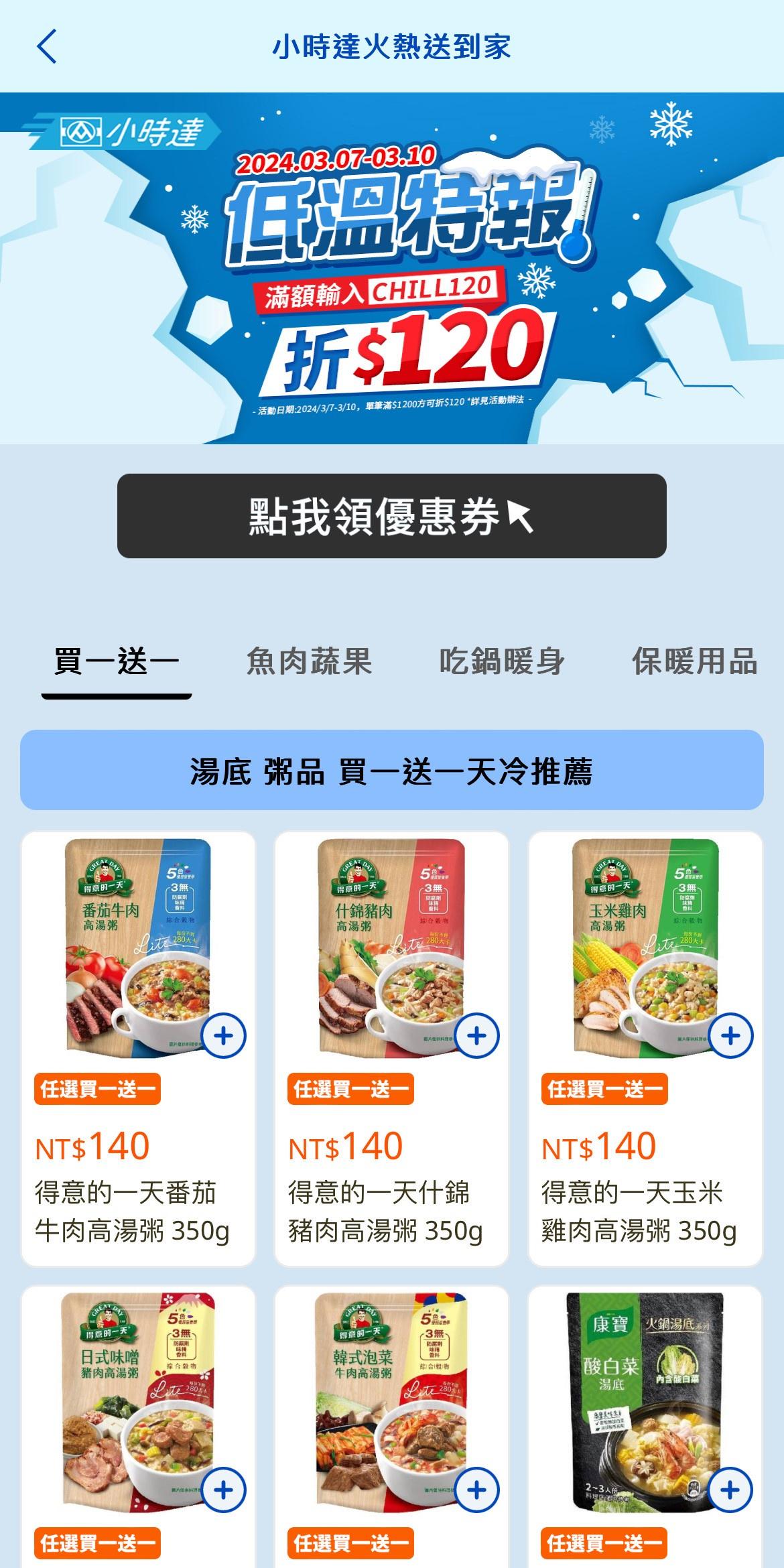Open 得意的一天玉米雞肉高湯粥 350g product
This screenshot has width=784, height=1568.
click(x=639, y=1212)
